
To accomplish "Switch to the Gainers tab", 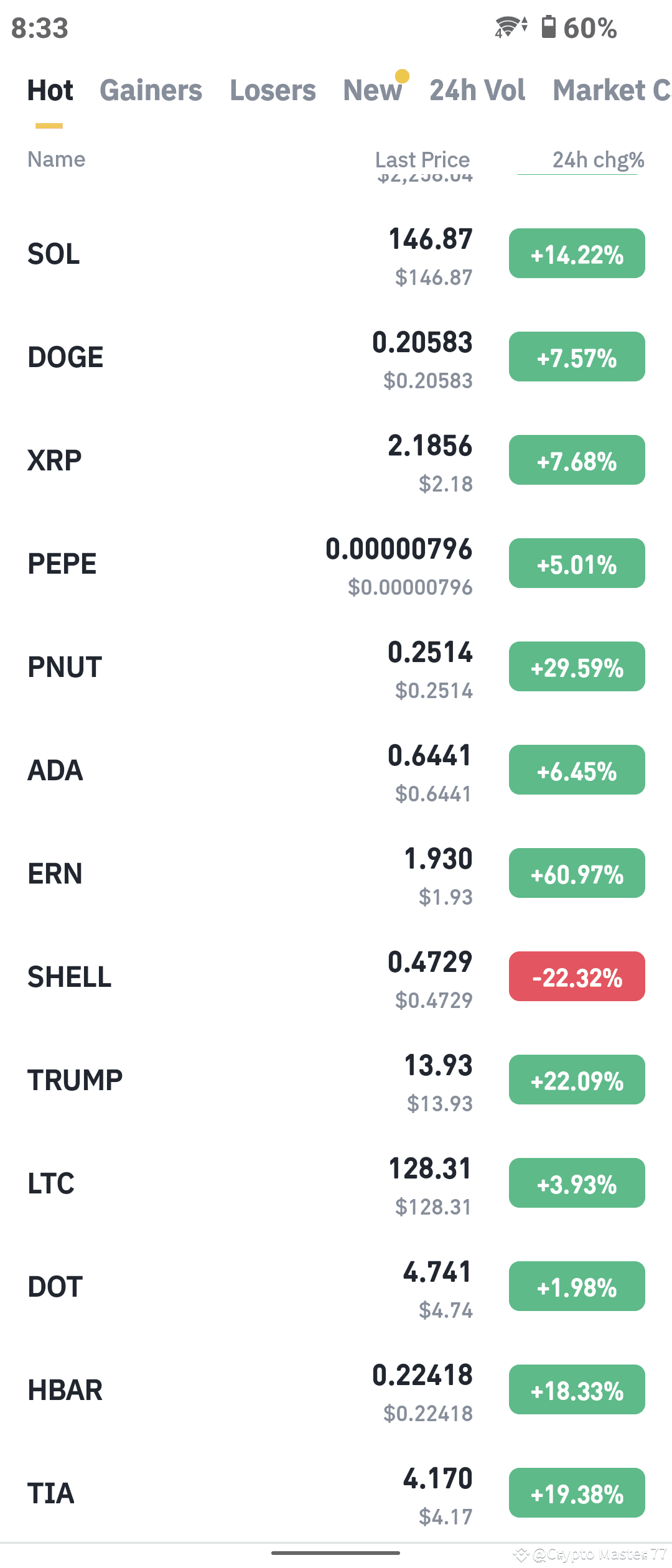I will click(x=151, y=90).
